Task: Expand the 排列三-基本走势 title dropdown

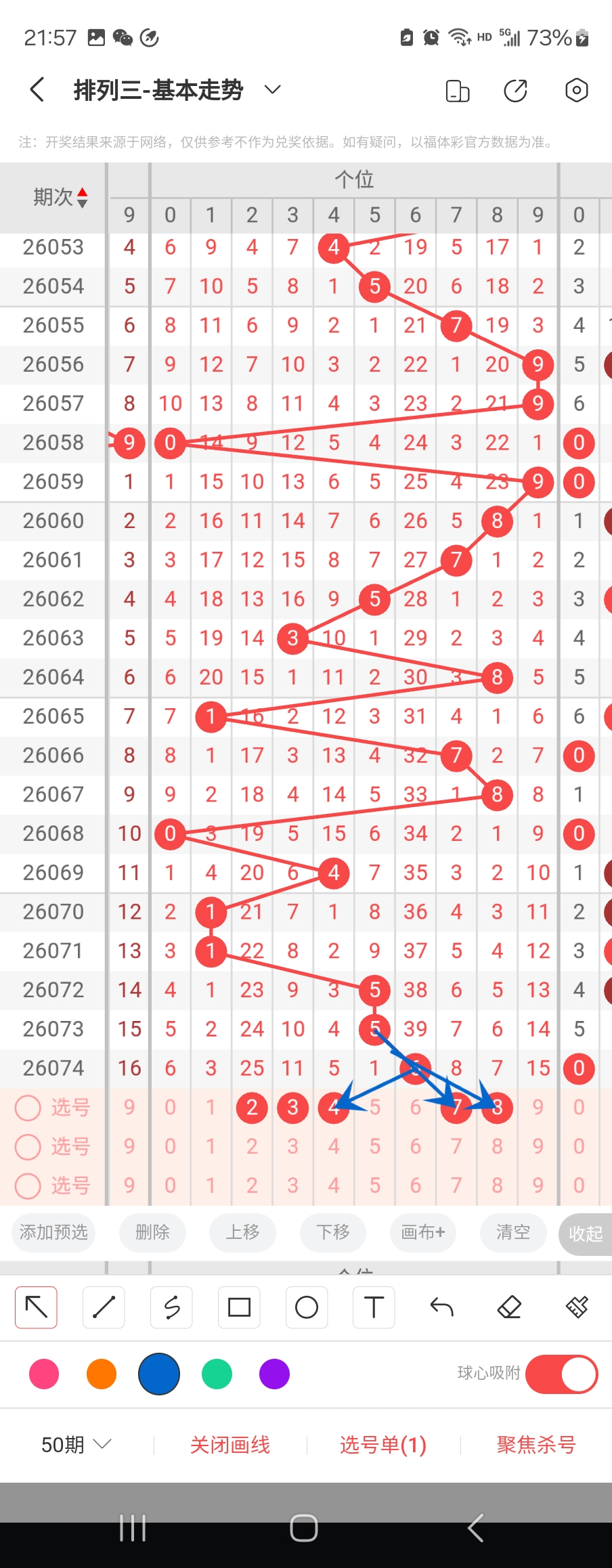Action: 272,89
